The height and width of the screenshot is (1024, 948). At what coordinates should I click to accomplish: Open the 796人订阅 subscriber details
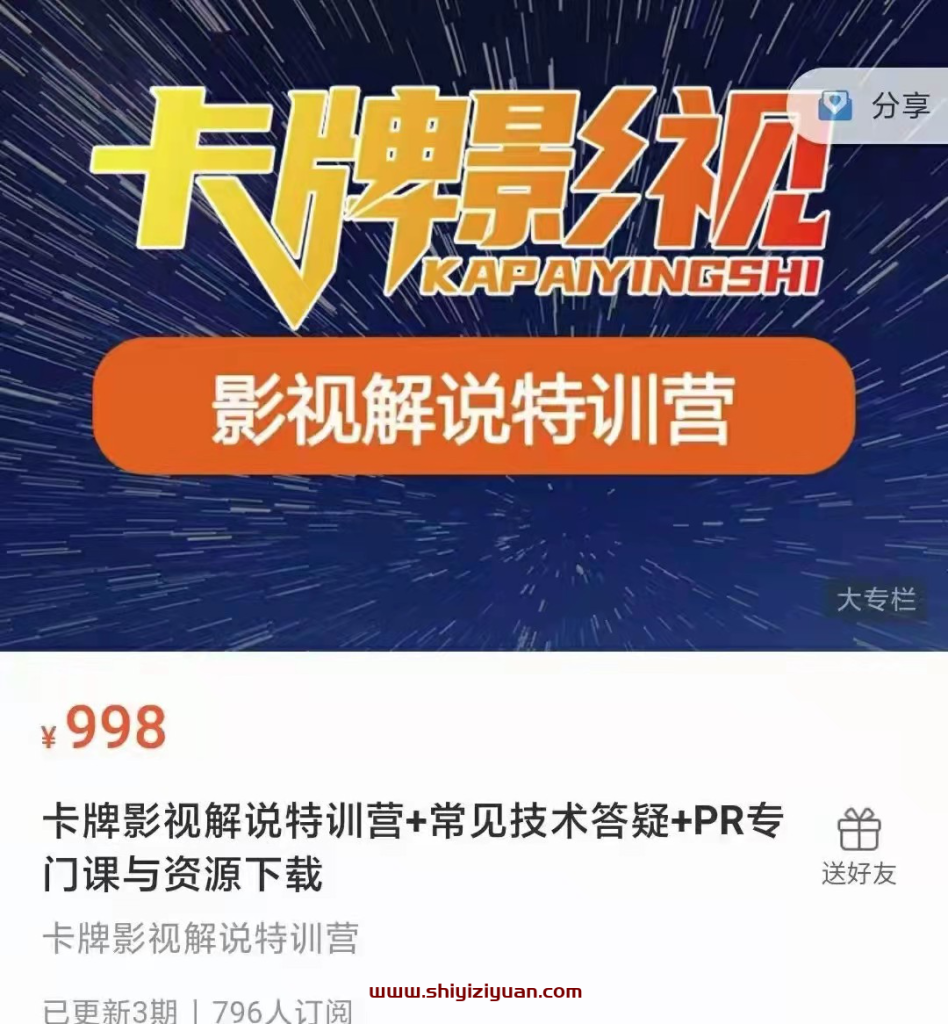pos(283,1011)
